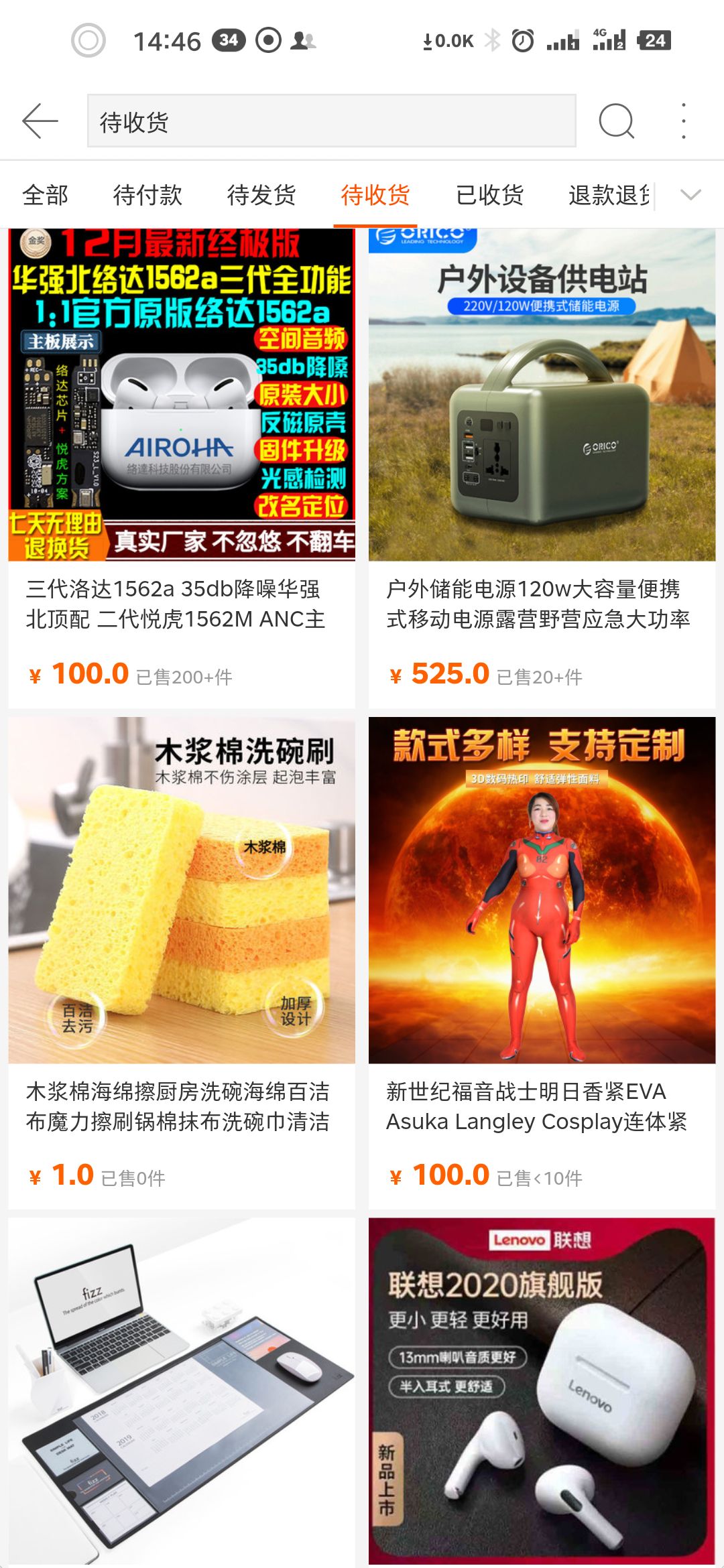Open the three-dot overflow menu
This screenshot has height=1568, width=724.
click(683, 121)
